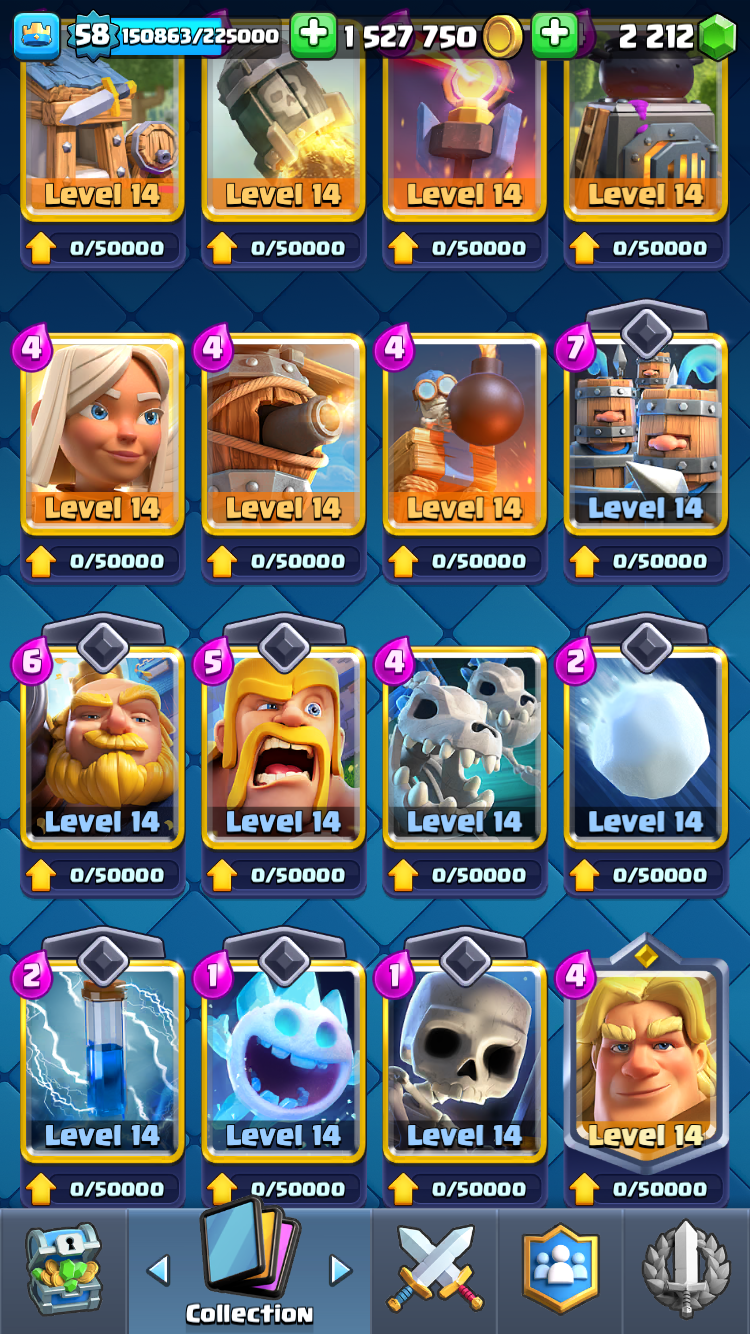Tap the green plus to buy gems
The width and height of the screenshot is (750, 1334).
[x=555, y=36]
